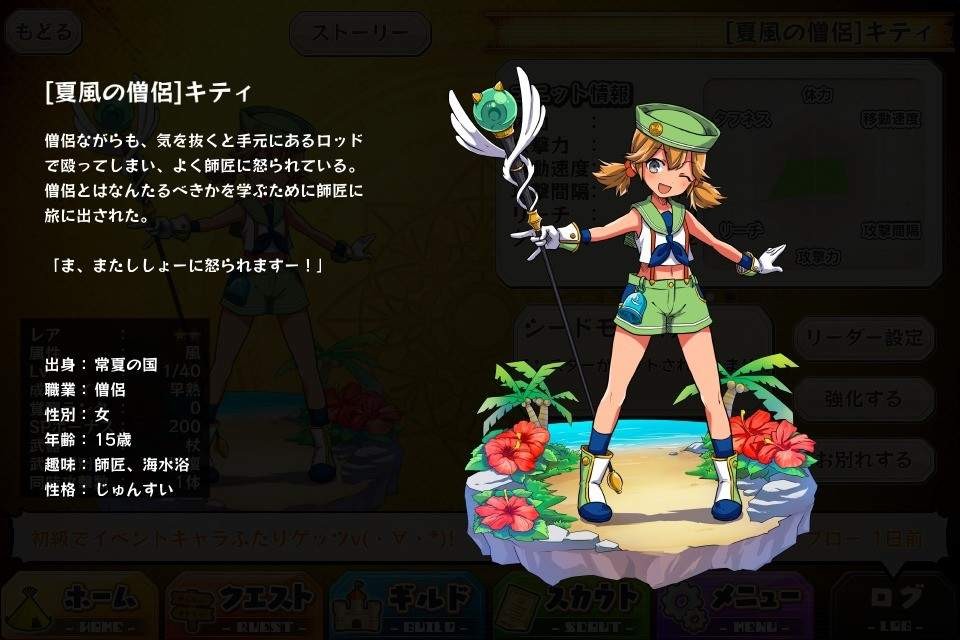Select 強化する to strengthen the unit
The height and width of the screenshot is (640, 960).
865,398
